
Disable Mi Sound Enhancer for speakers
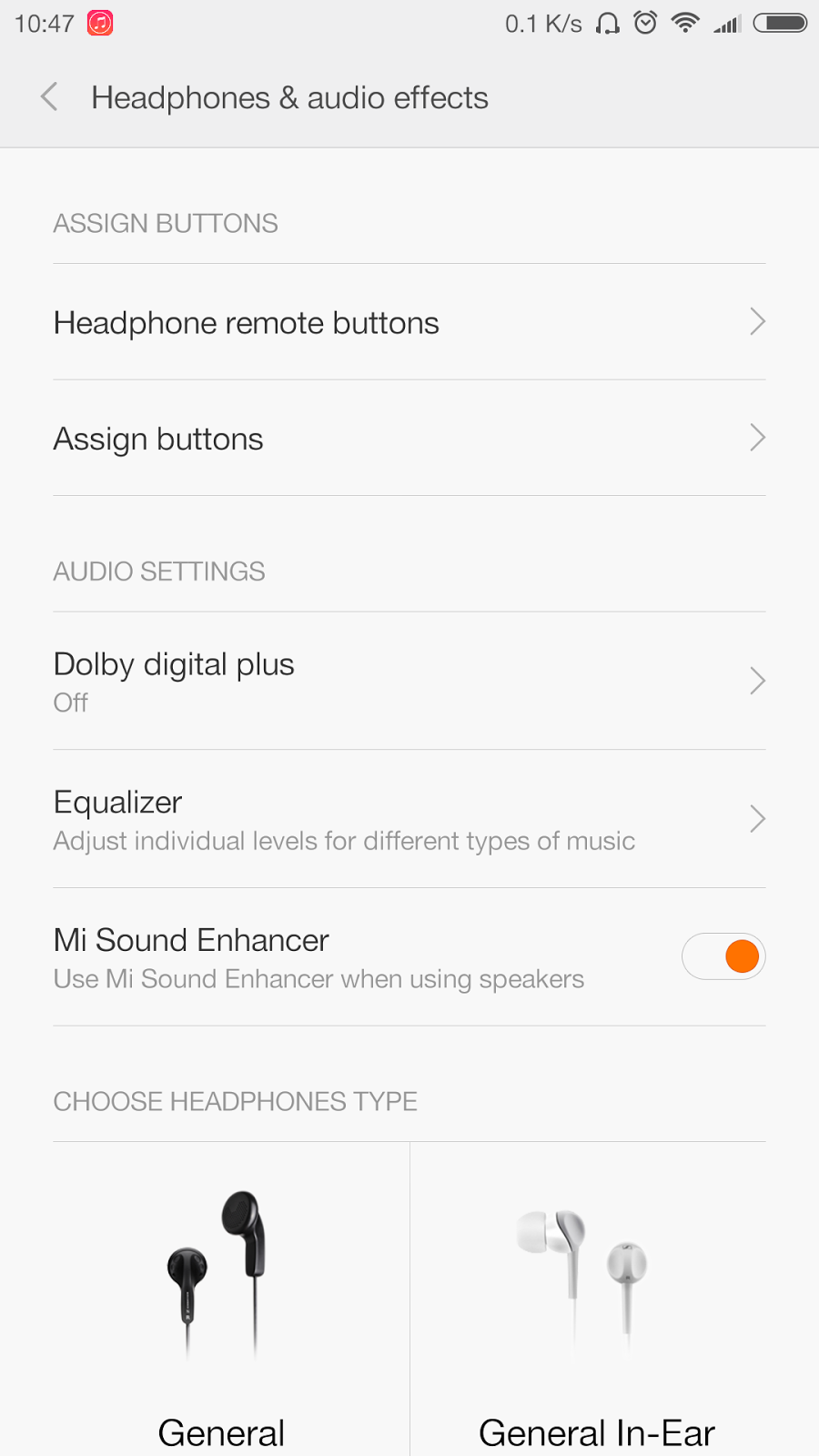click(723, 956)
